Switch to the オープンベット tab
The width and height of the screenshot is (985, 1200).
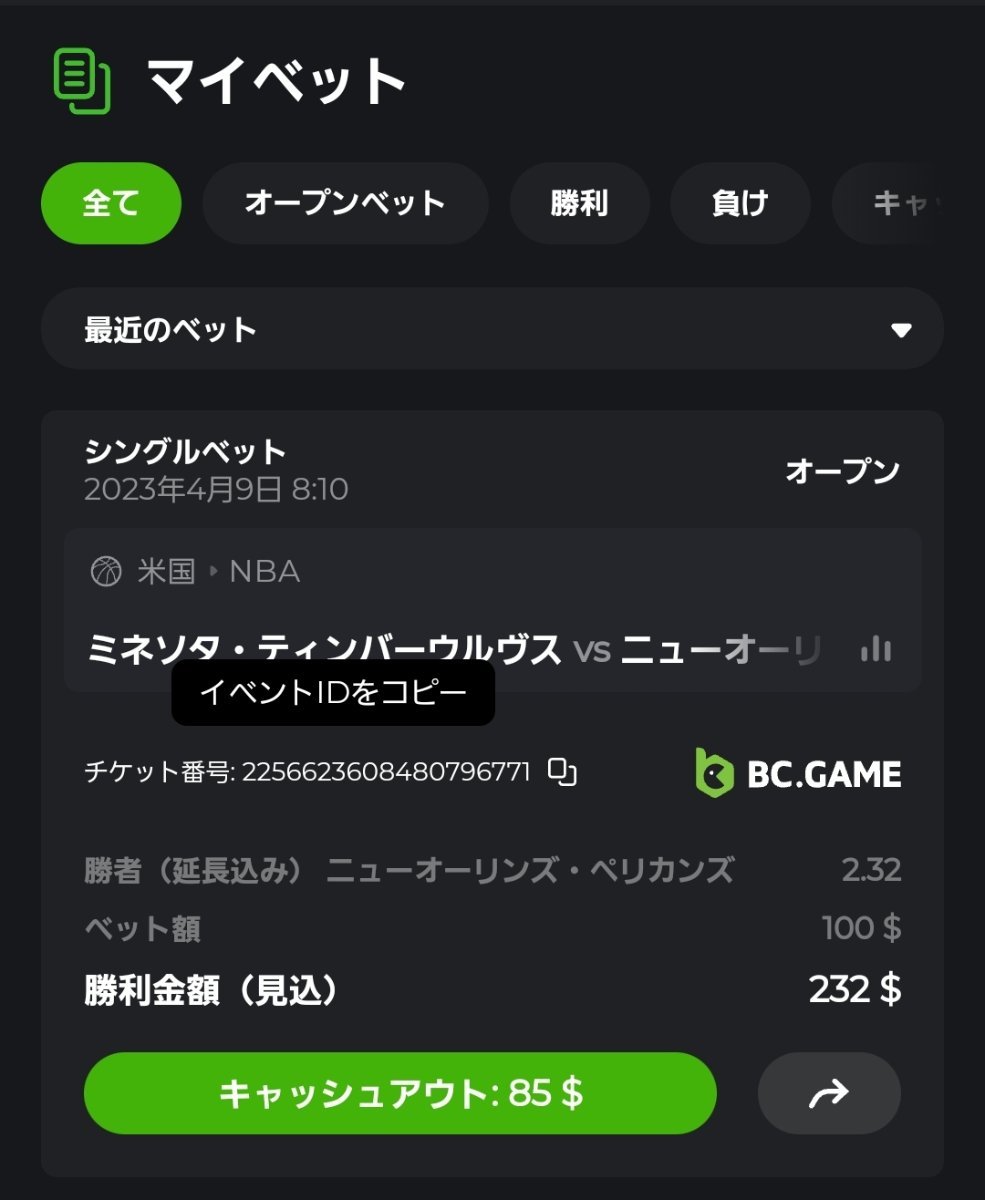[345, 204]
